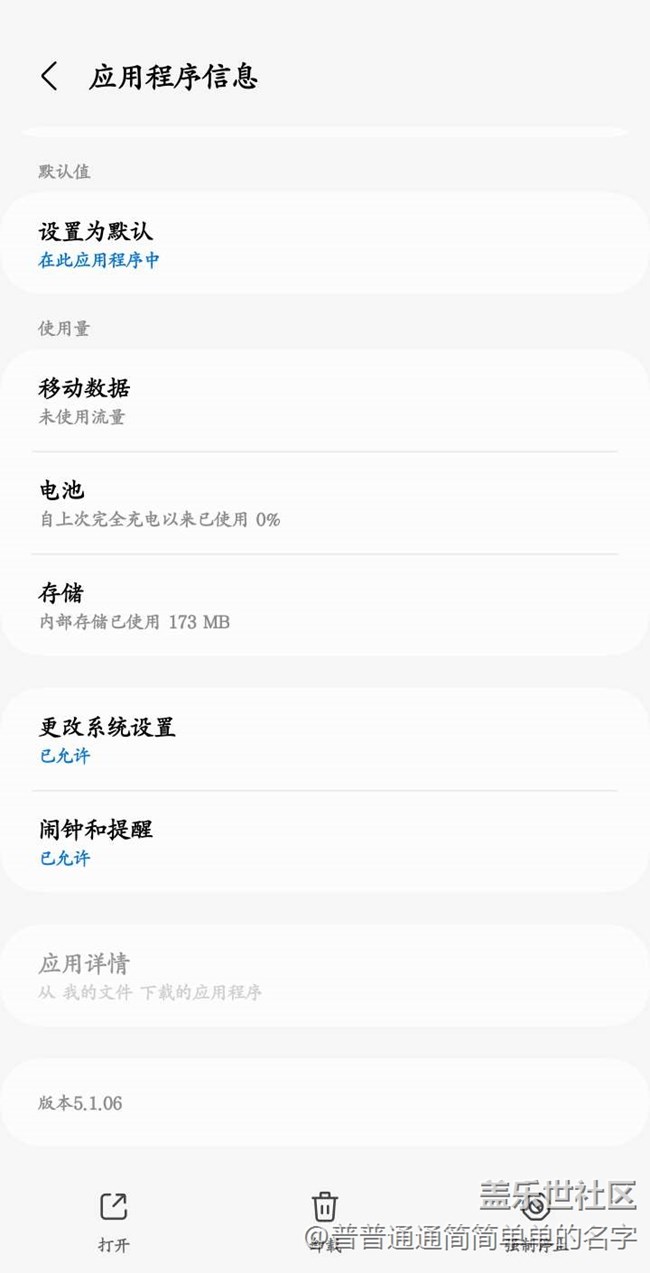Tap 打开 to launch the app
The image size is (650, 1273).
click(x=114, y=1220)
